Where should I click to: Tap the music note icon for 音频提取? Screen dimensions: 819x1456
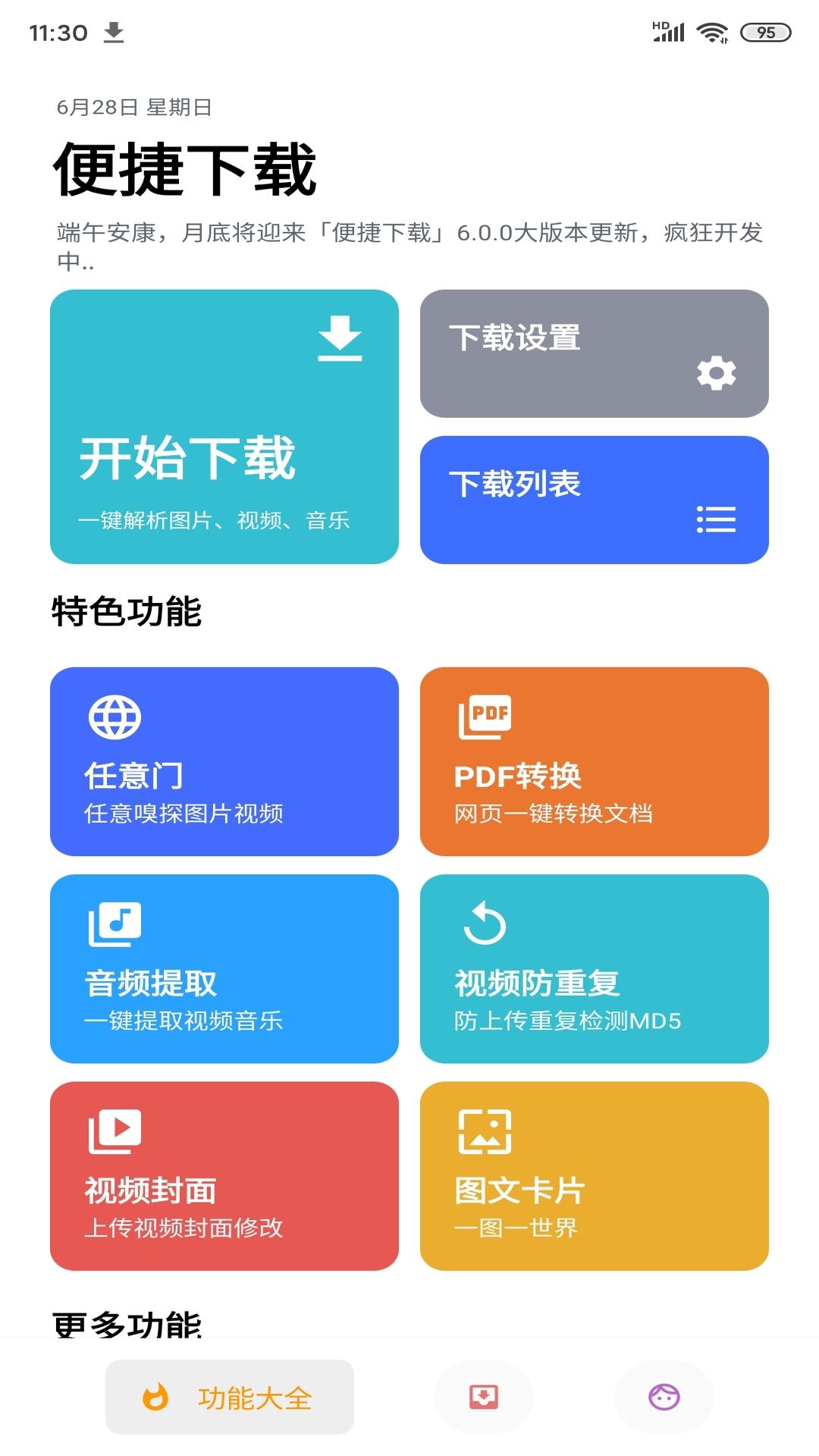pos(115,922)
